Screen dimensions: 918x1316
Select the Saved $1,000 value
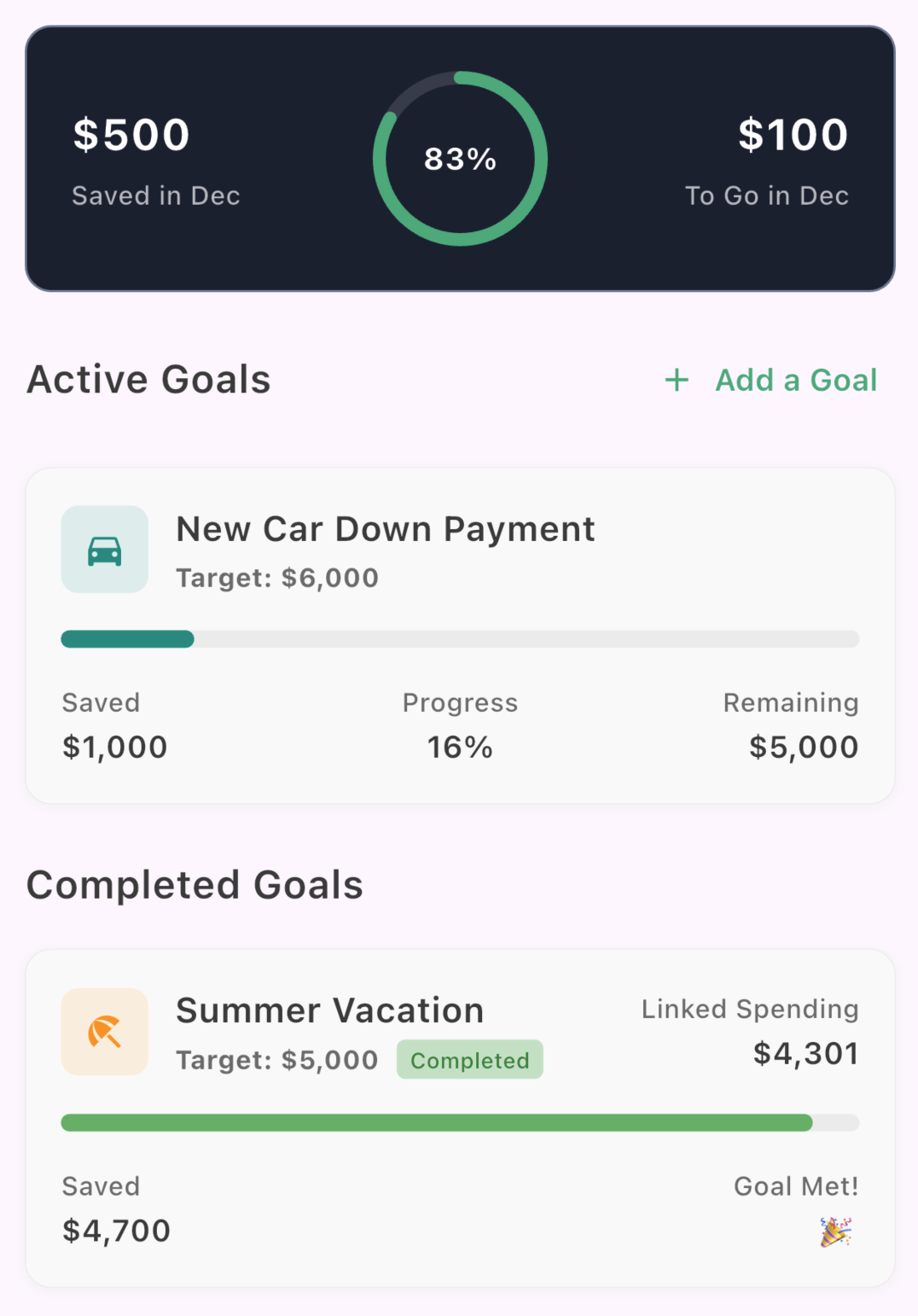[114, 746]
